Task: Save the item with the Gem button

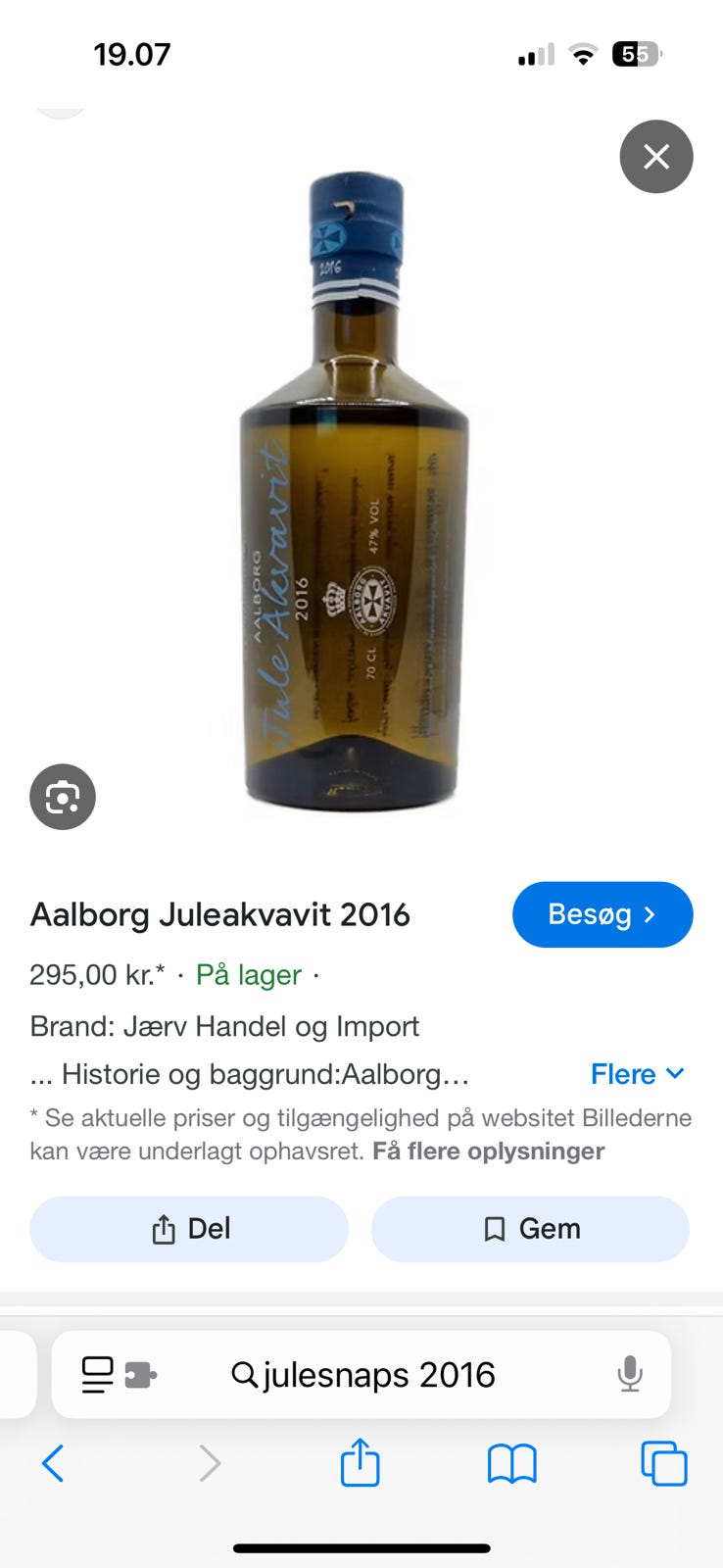Action: click(530, 1229)
